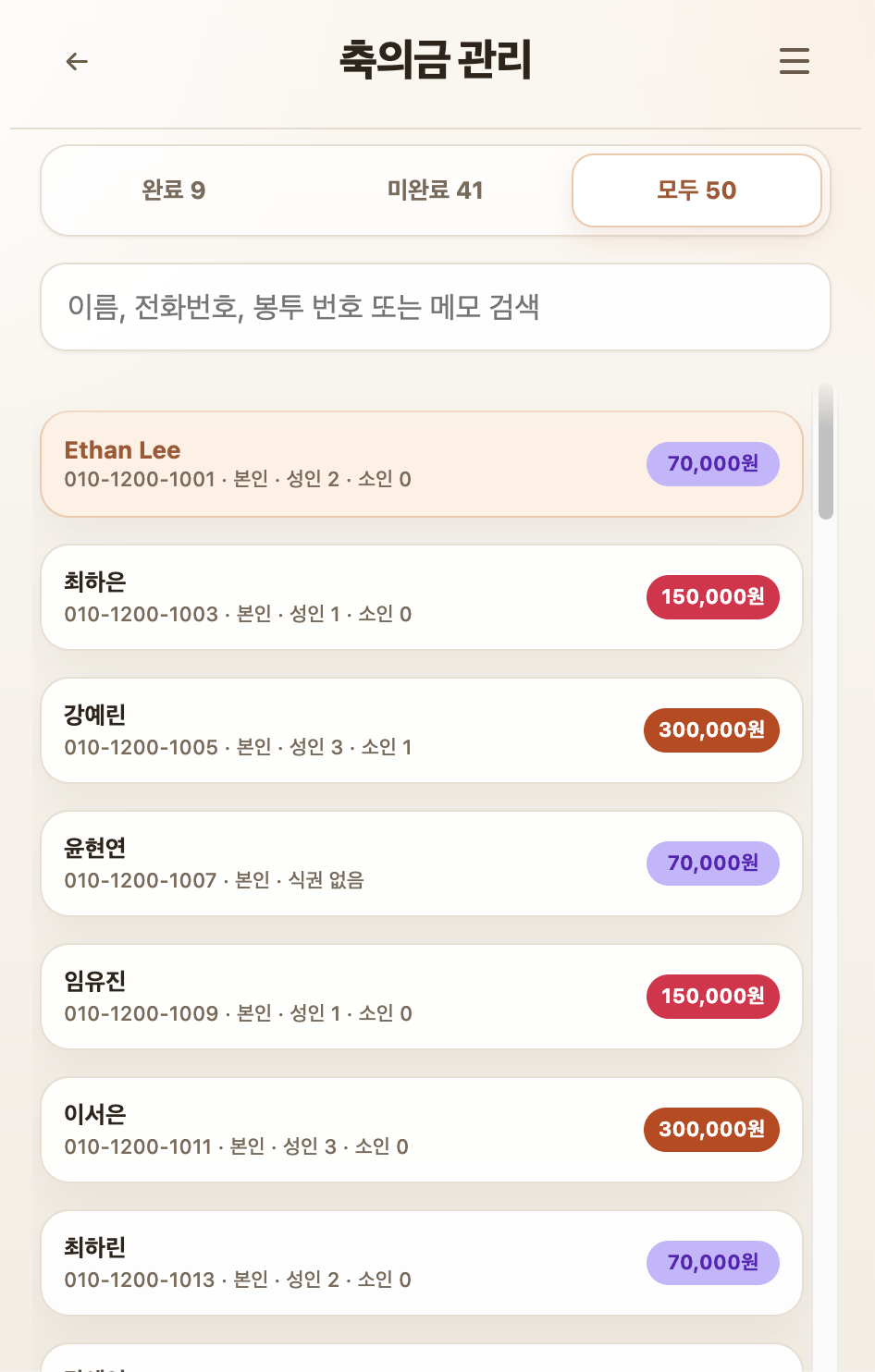The height and width of the screenshot is (1372, 875).
Task: Select the 모두 50 tab
Action: pos(697,190)
